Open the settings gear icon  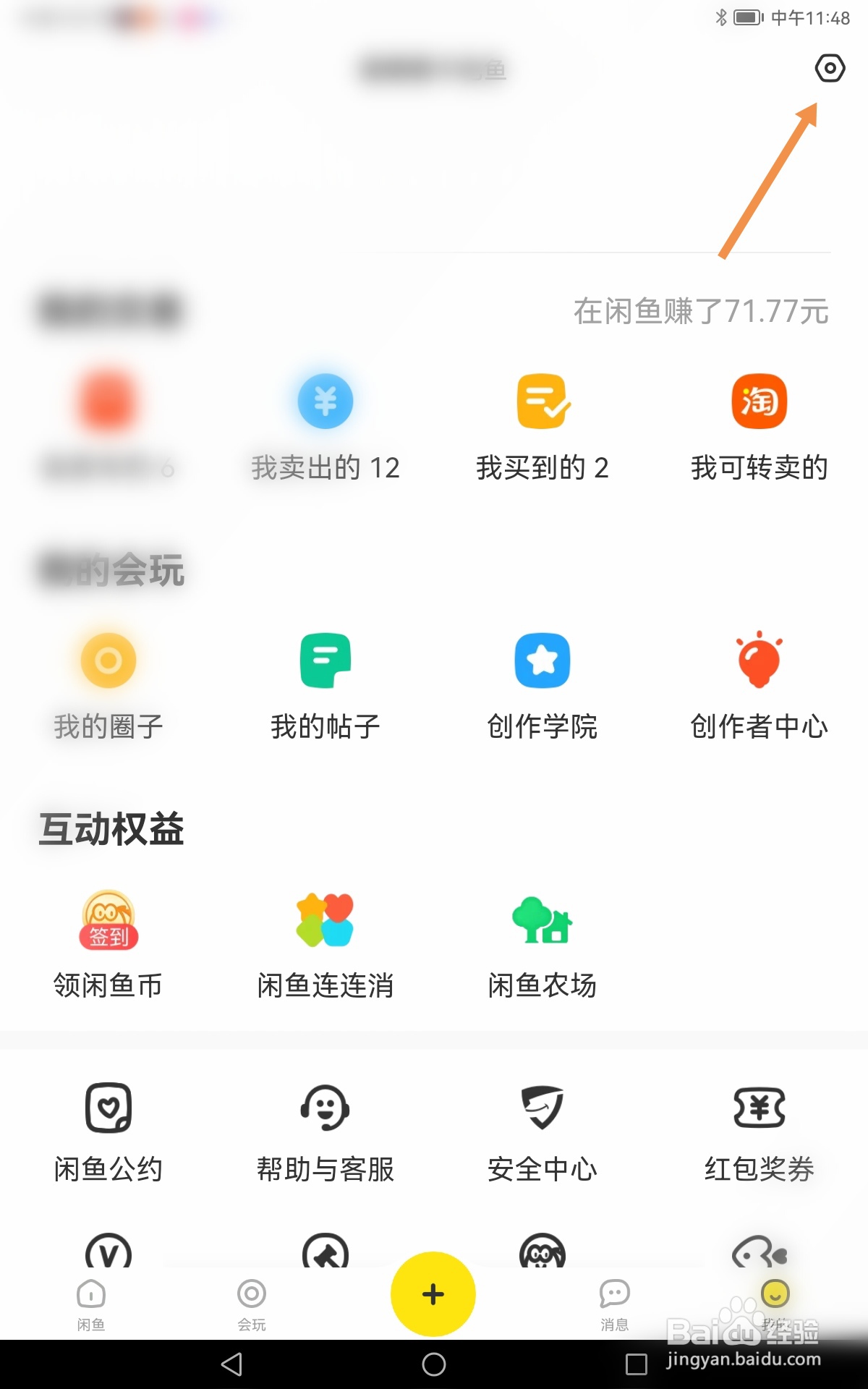click(830, 69)
